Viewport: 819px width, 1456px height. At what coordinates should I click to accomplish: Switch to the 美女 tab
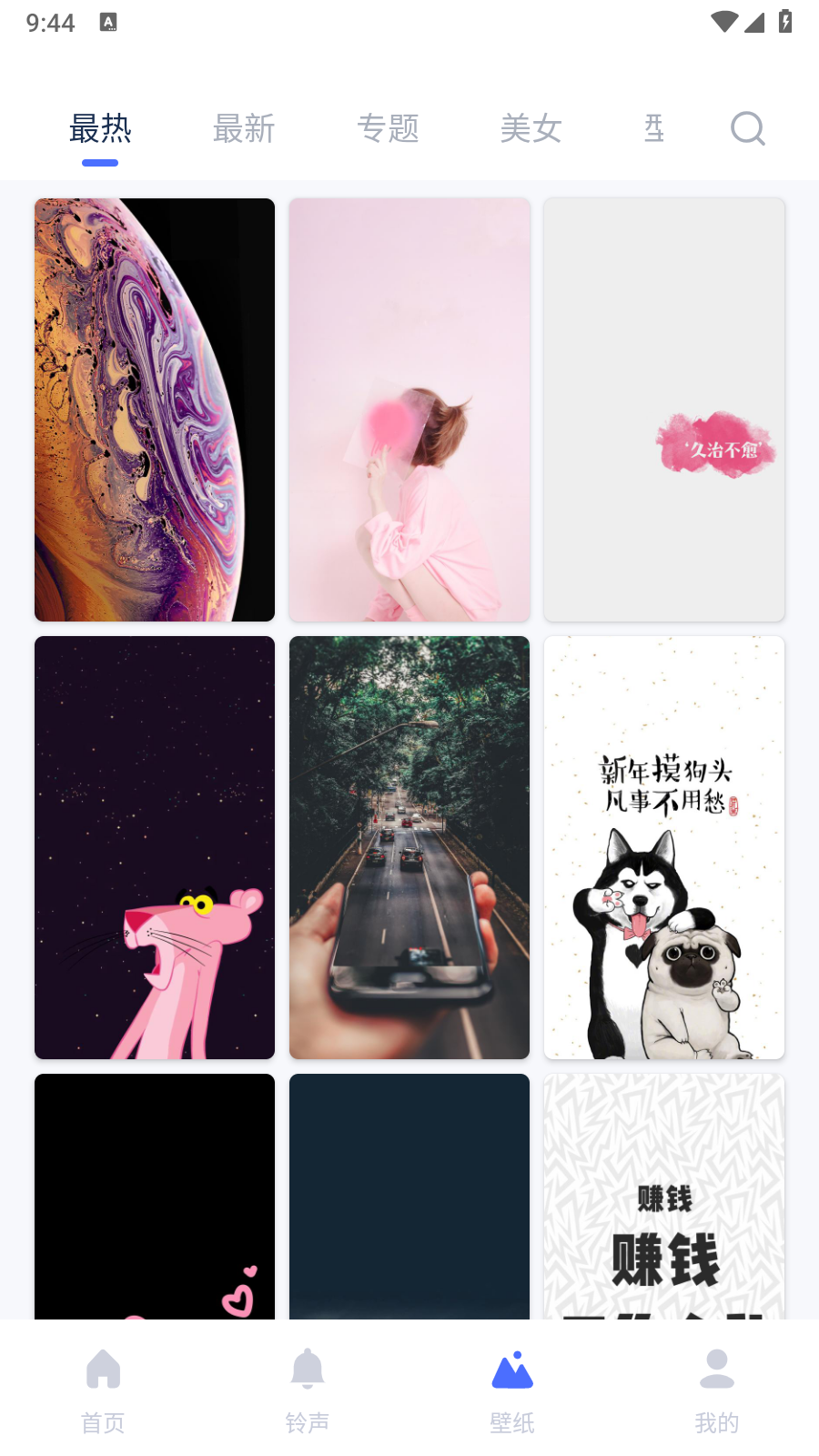531,128
